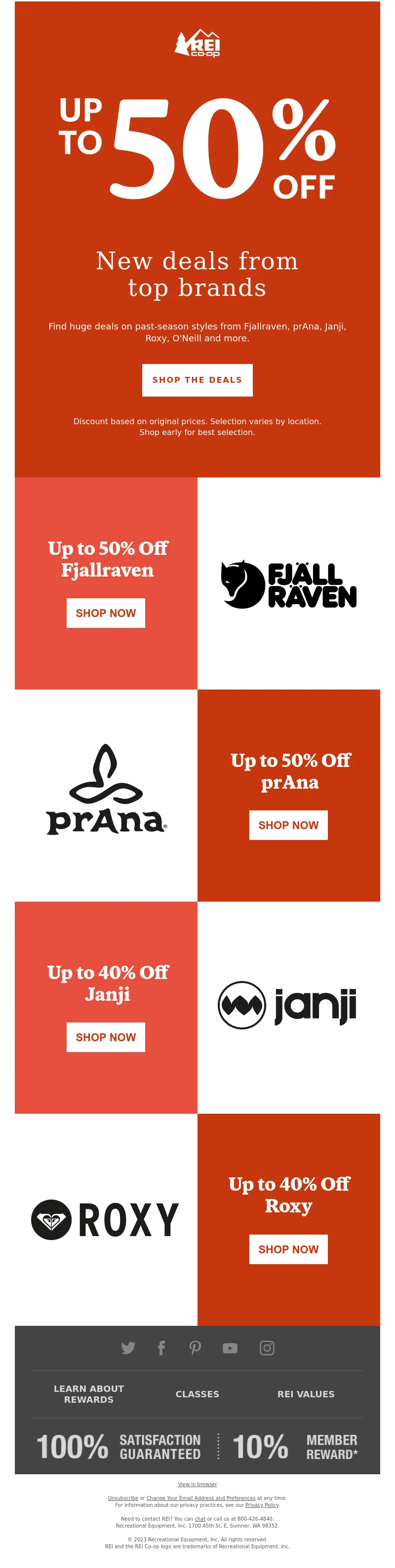Shop now for Roxy deals
Image resolution: width=395 pixels, height=1568 pixels.
pyautogui.click(x=288, y=1249)
